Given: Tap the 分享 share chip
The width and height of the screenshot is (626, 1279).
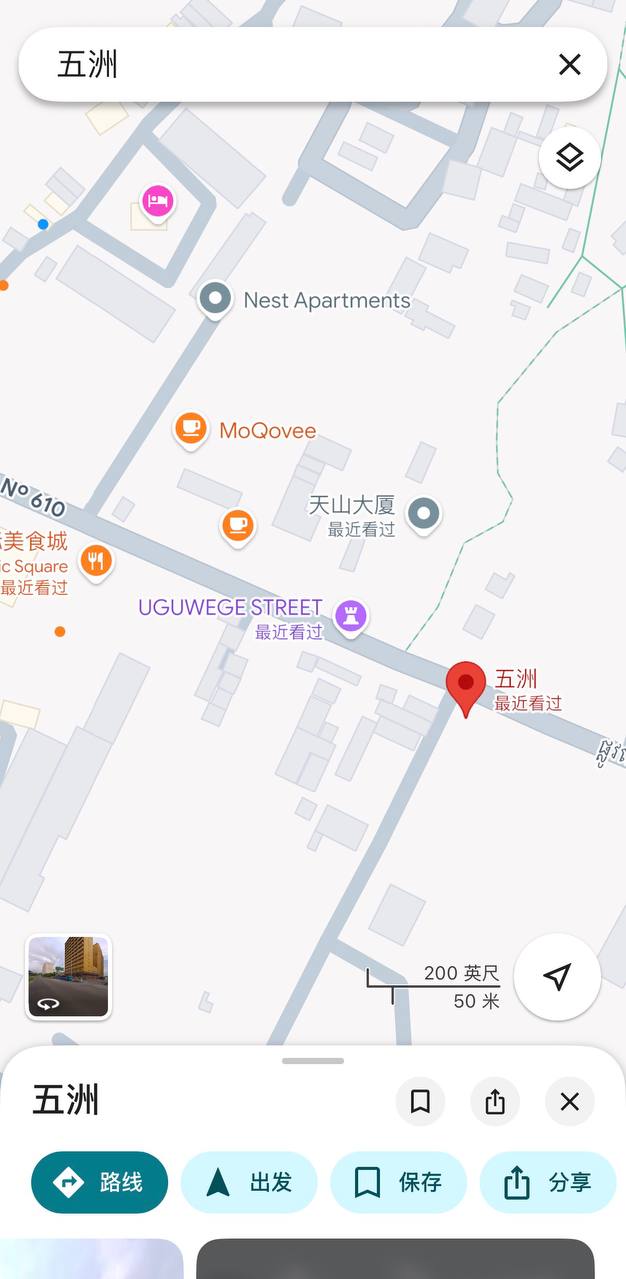Looking at the screenshot, I should [x=548, y=1183].
